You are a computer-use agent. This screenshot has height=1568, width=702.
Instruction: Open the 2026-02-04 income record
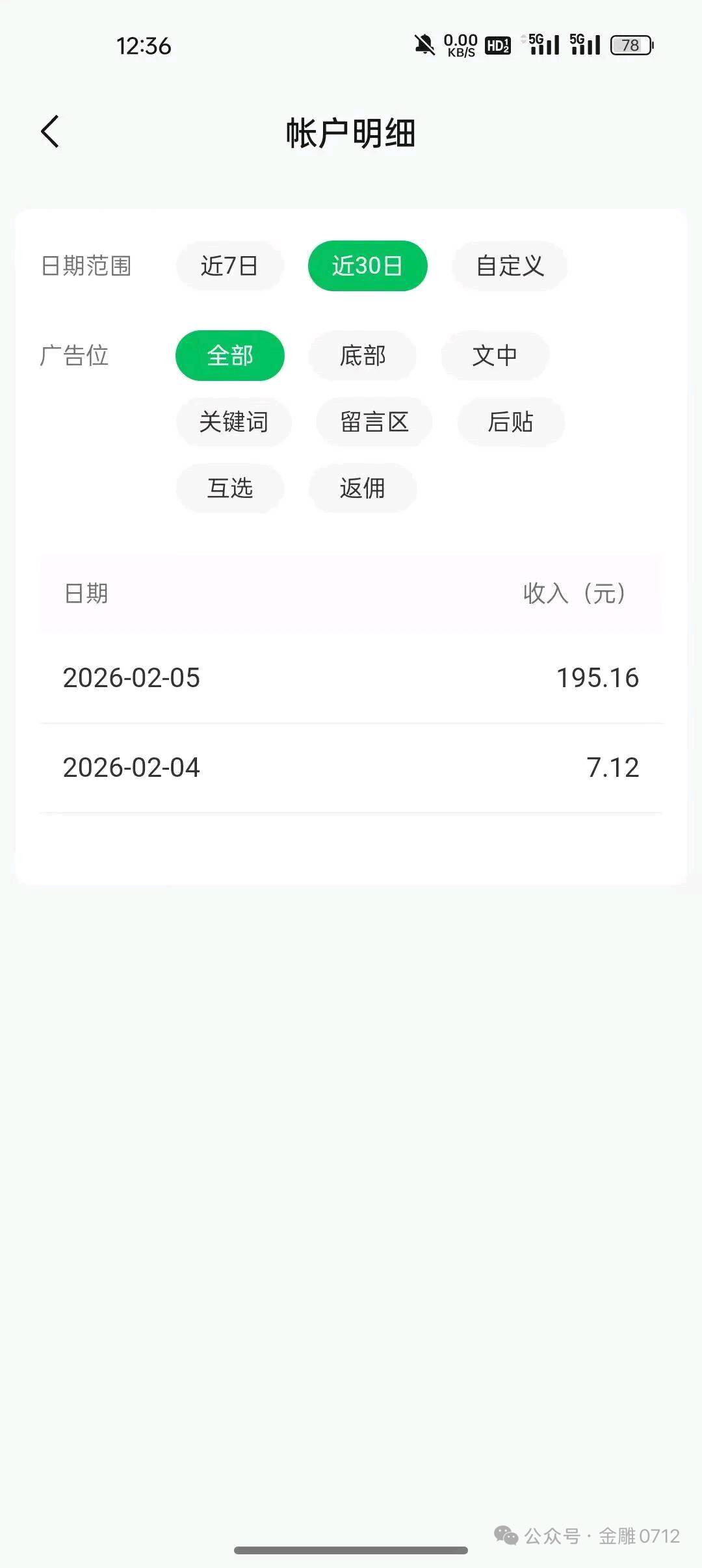(351, 767)
